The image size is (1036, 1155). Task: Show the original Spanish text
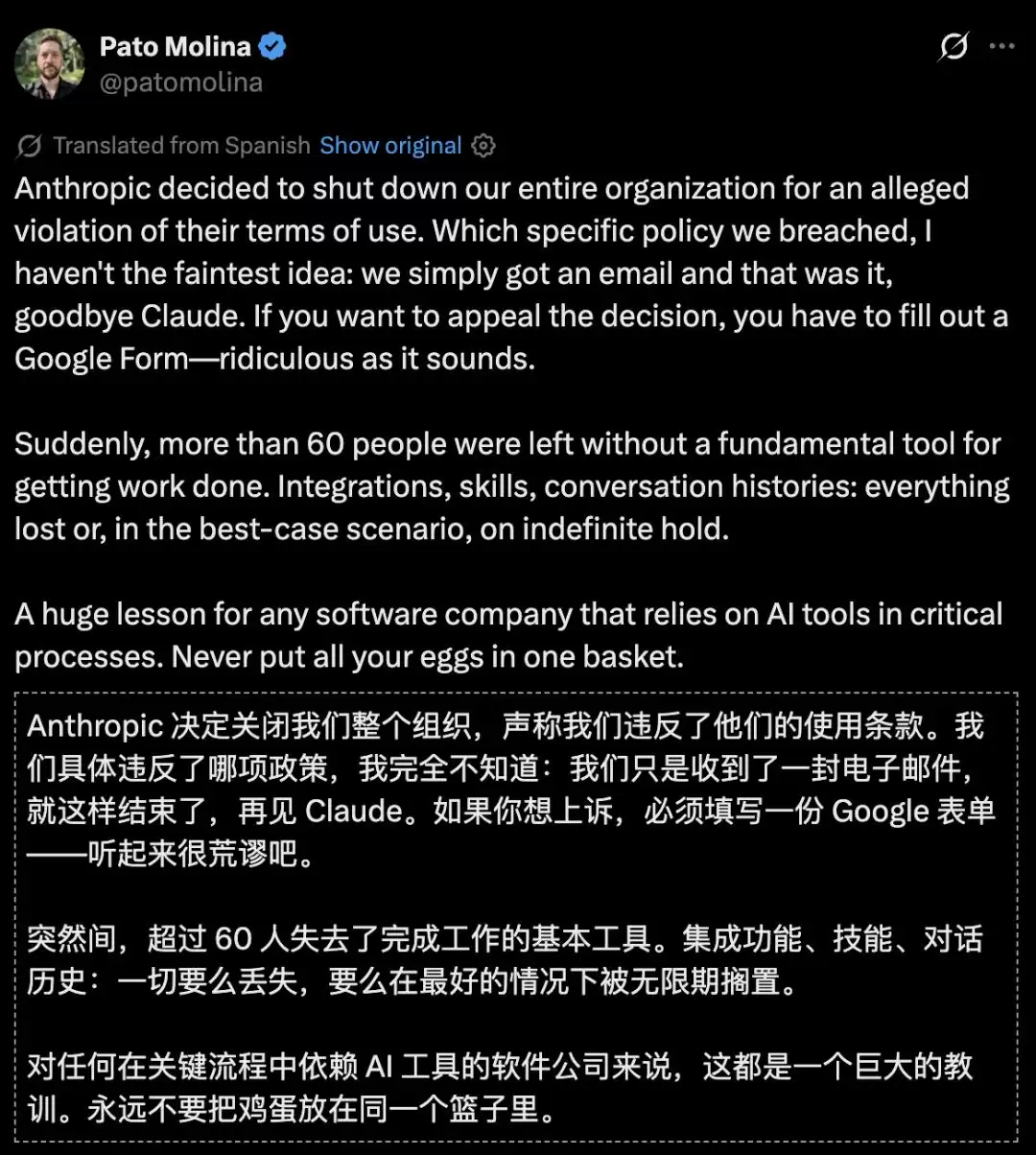pos(390,146)
